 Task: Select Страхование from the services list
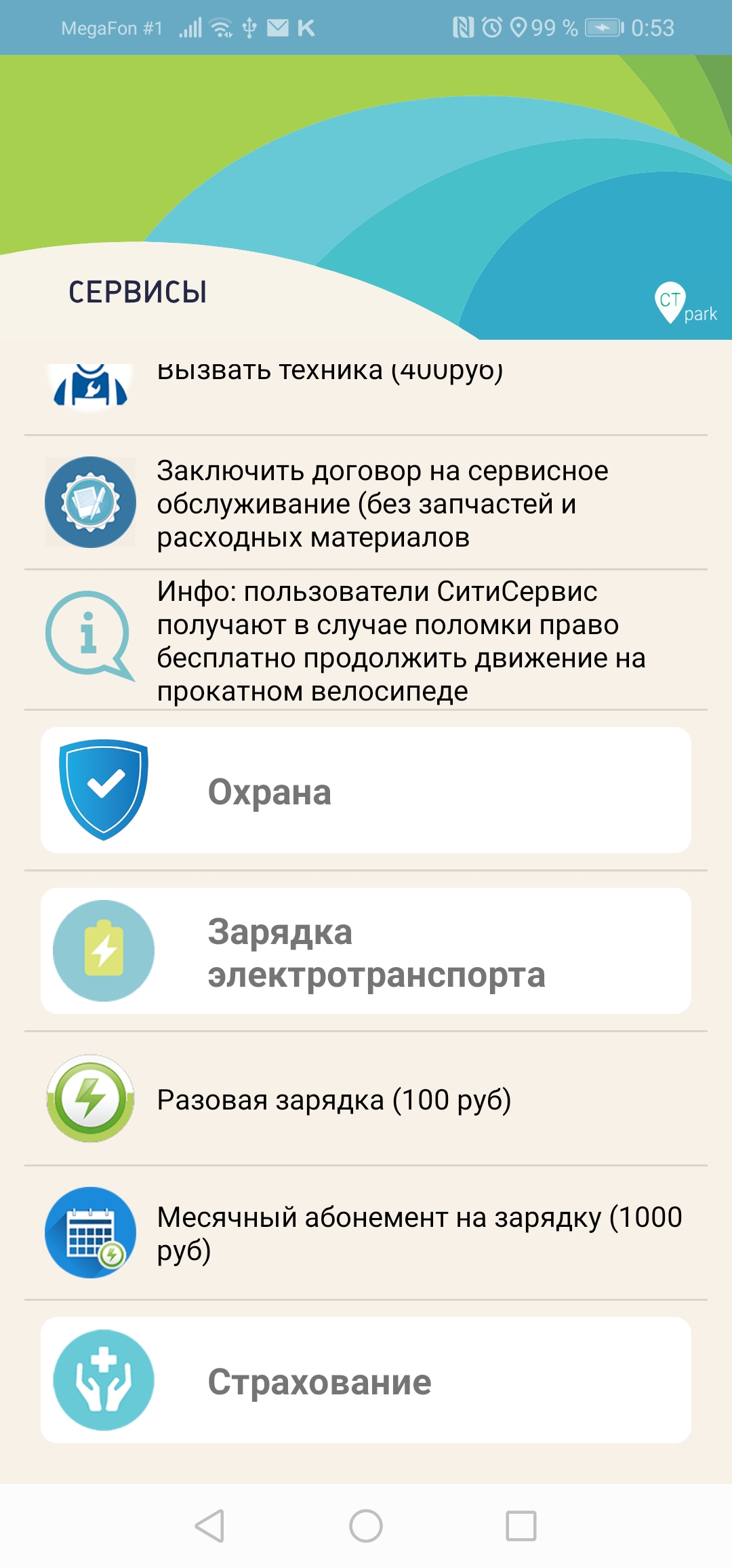(366, 1379)
